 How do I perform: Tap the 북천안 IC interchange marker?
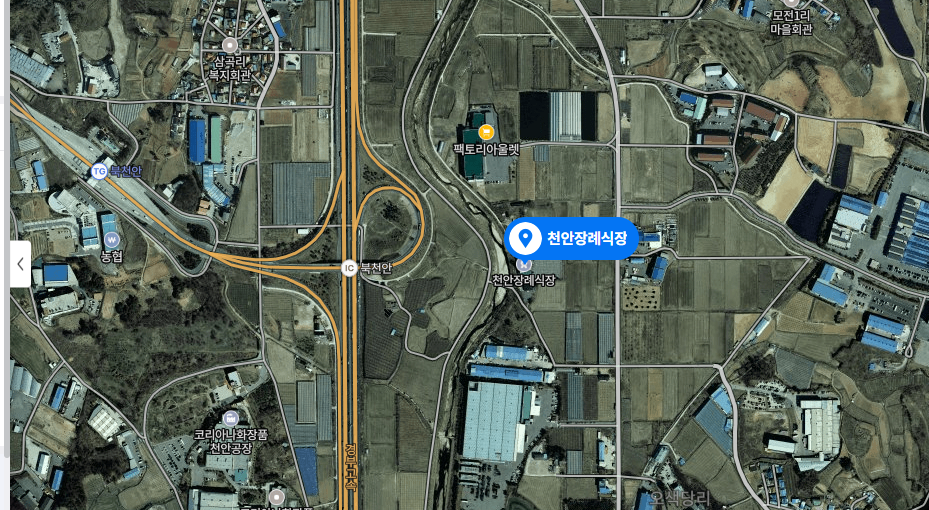(349, 268)
